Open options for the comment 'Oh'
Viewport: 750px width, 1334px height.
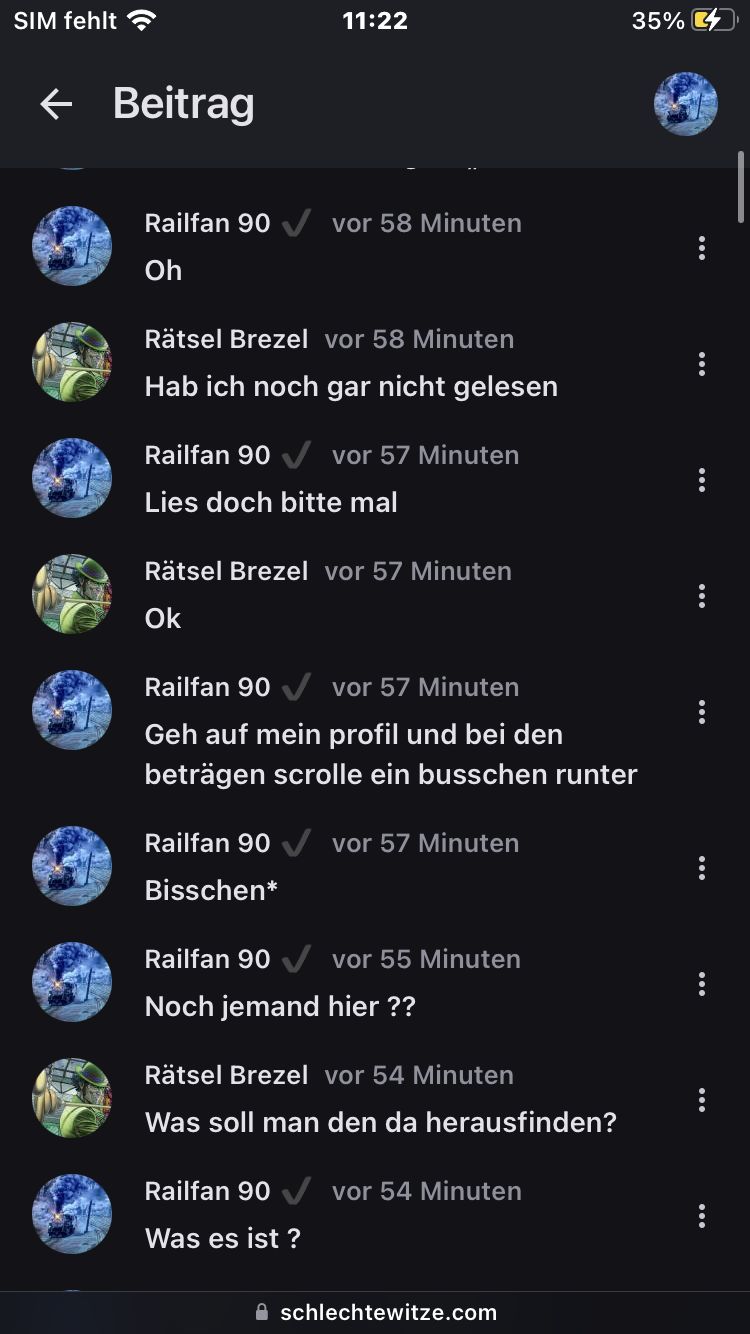point(702,248)
